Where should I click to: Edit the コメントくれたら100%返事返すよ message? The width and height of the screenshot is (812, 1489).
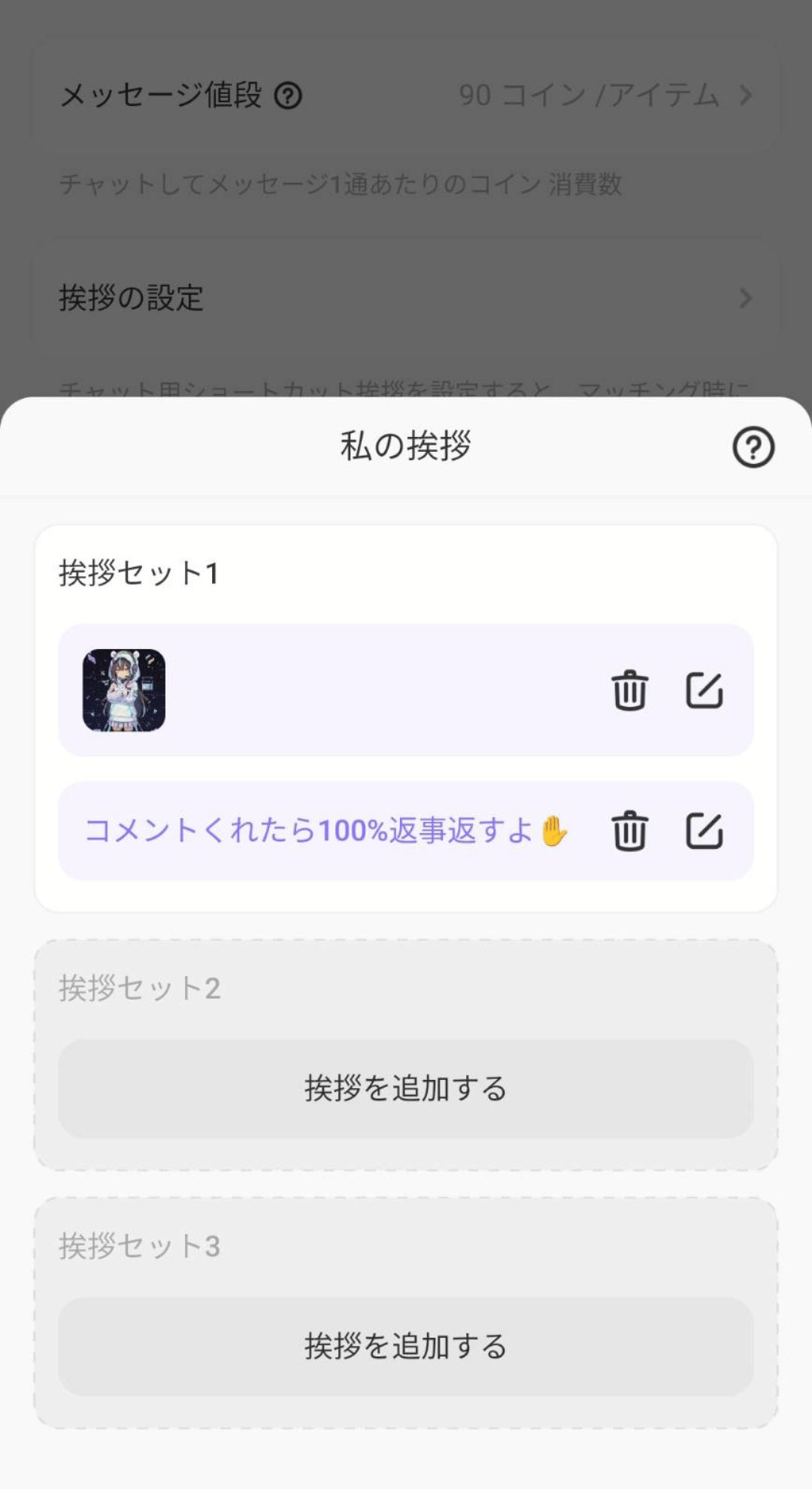click(x=705, y=829)
